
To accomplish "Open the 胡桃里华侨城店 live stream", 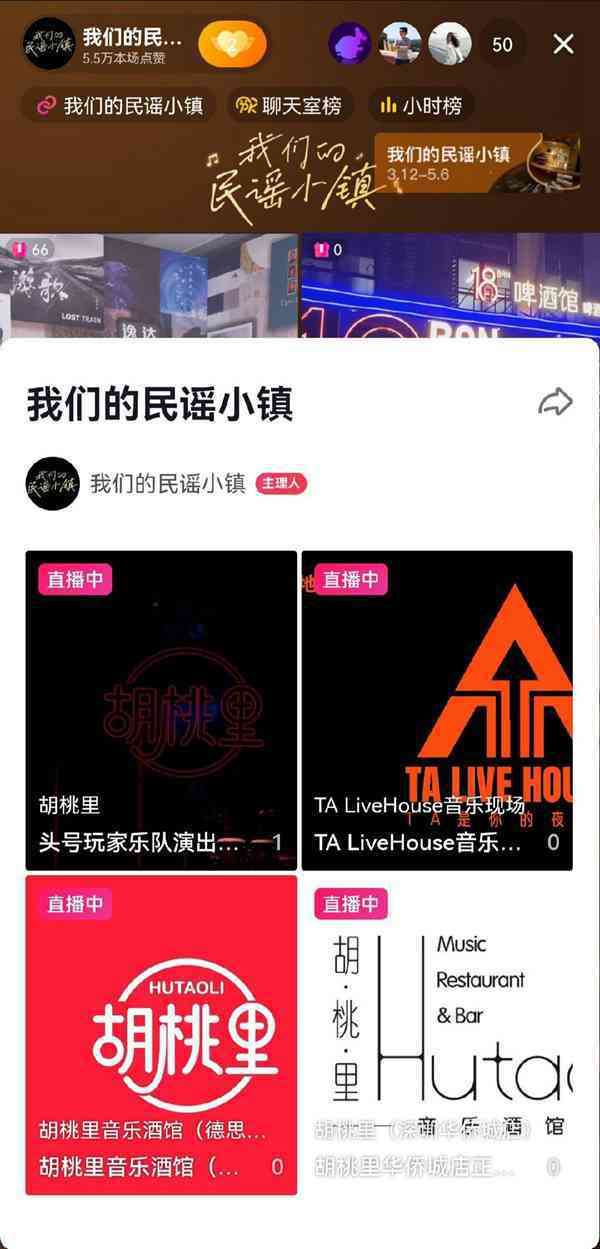I will click(x=437, y=1034).
